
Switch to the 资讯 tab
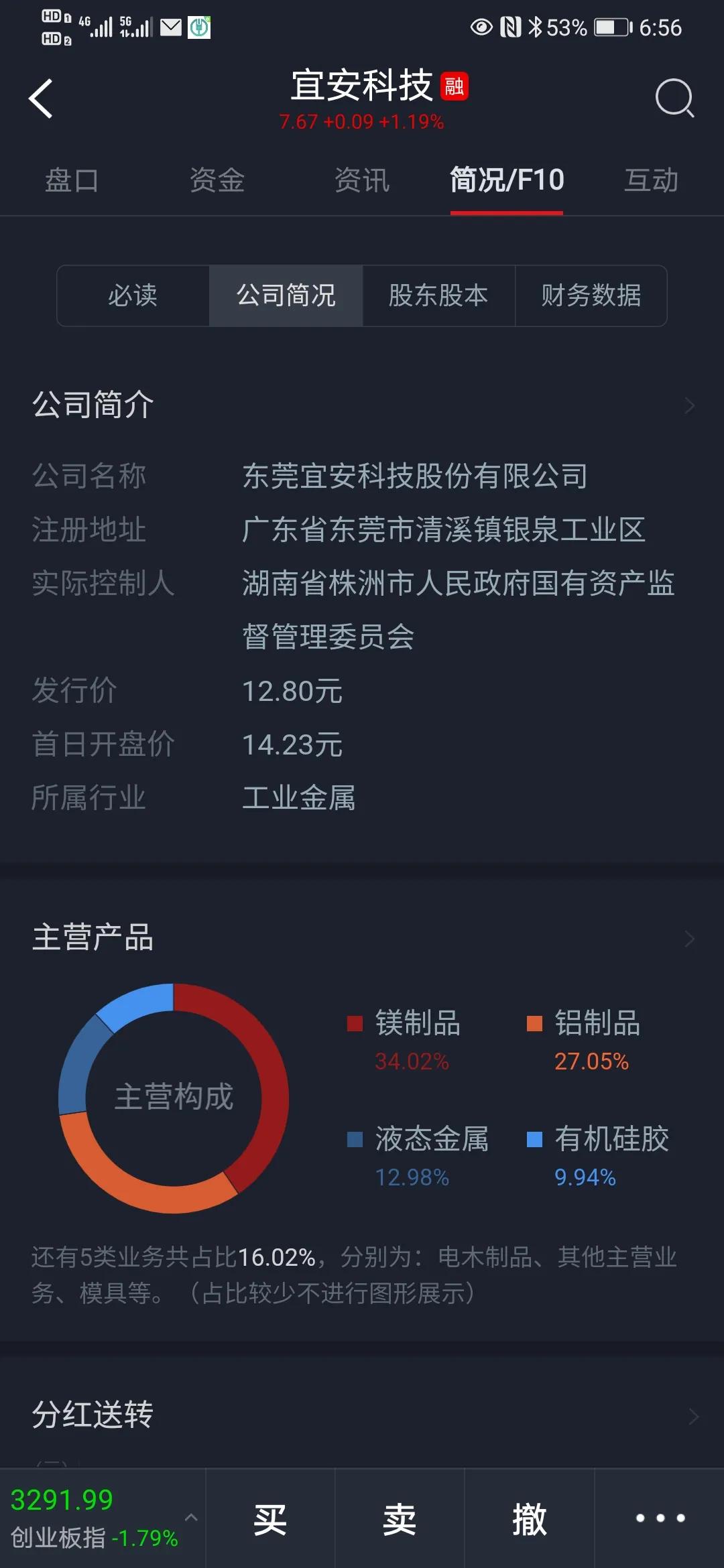[x=361, y=180]
